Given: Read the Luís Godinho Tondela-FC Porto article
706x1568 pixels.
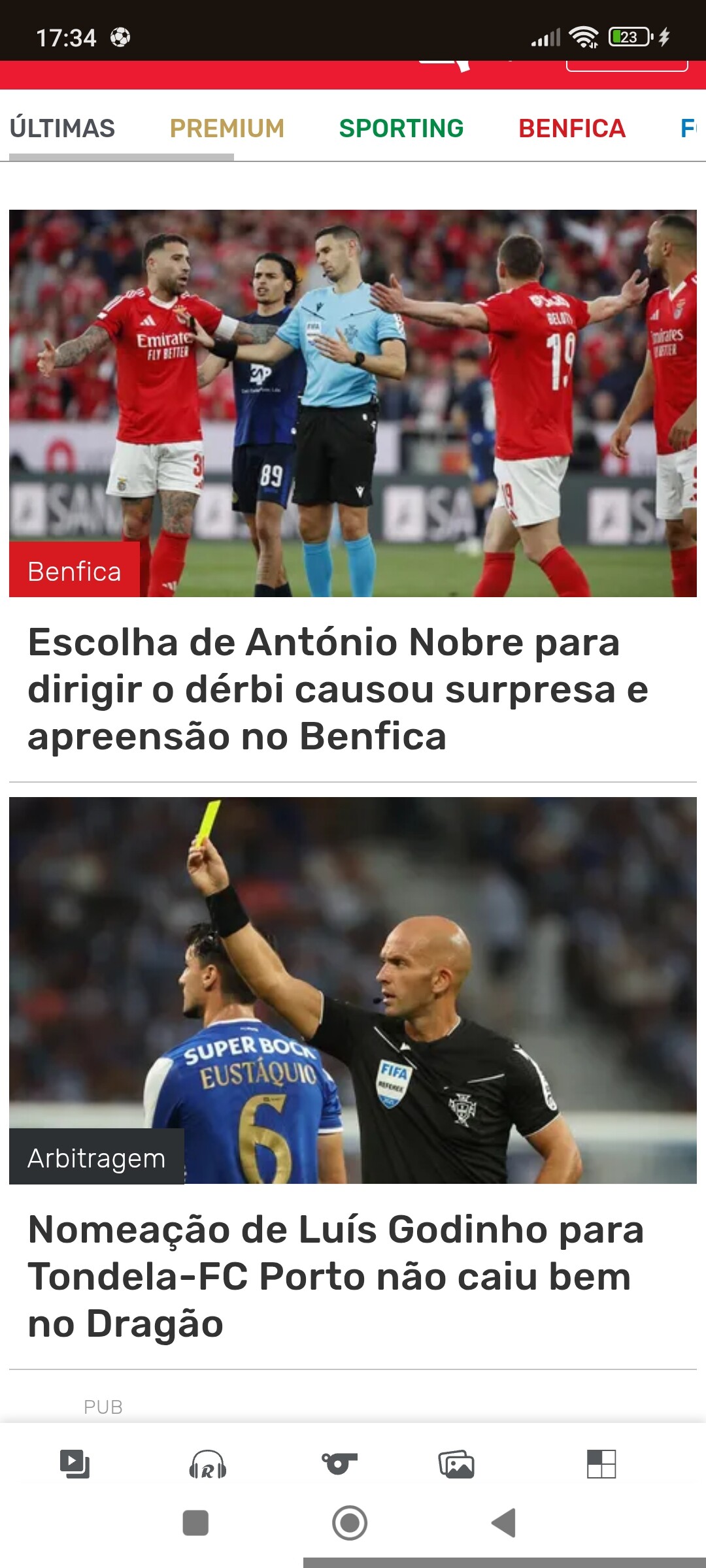Looking at the screenshot, I should [336, 1276].
